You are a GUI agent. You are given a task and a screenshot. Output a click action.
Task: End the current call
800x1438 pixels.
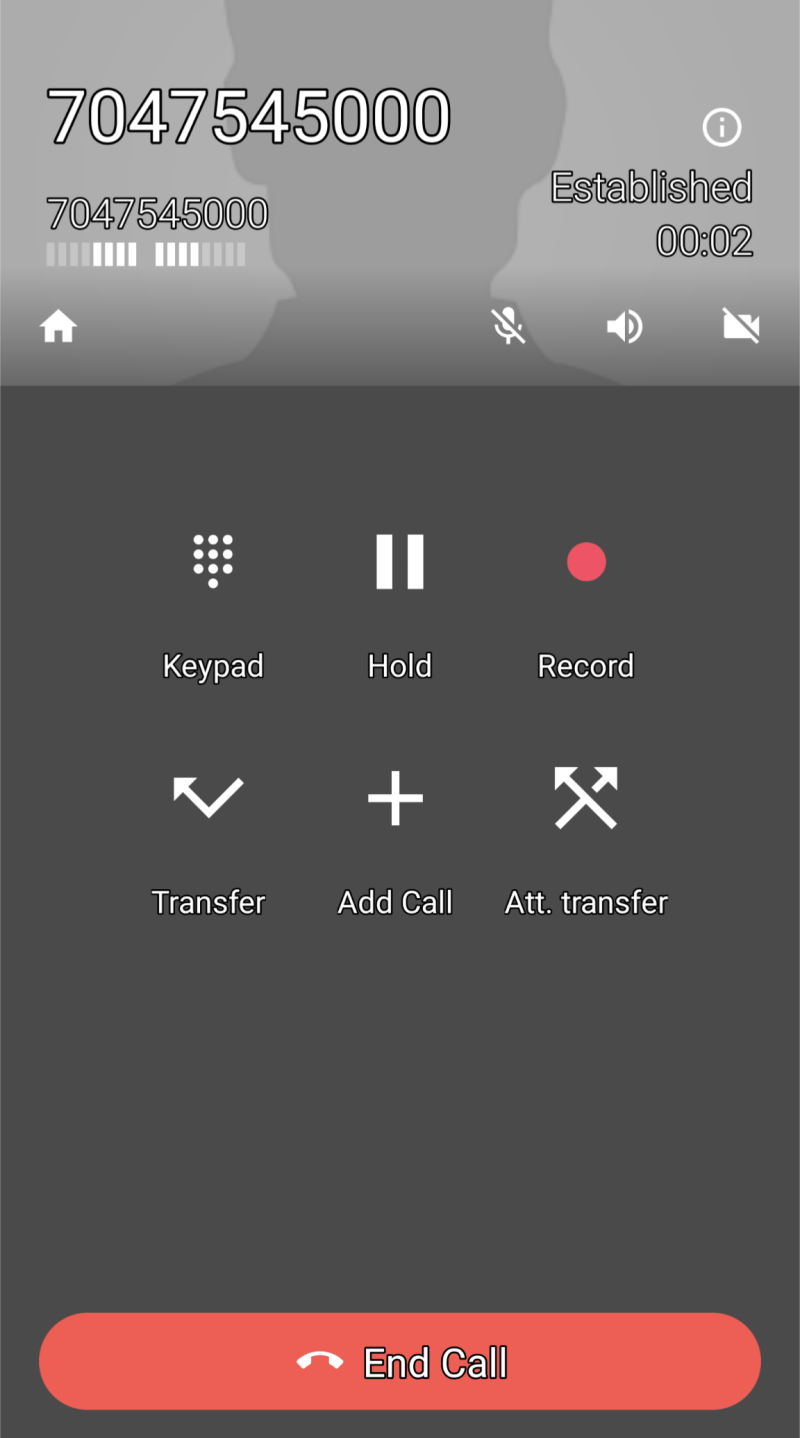[400, 1361]
